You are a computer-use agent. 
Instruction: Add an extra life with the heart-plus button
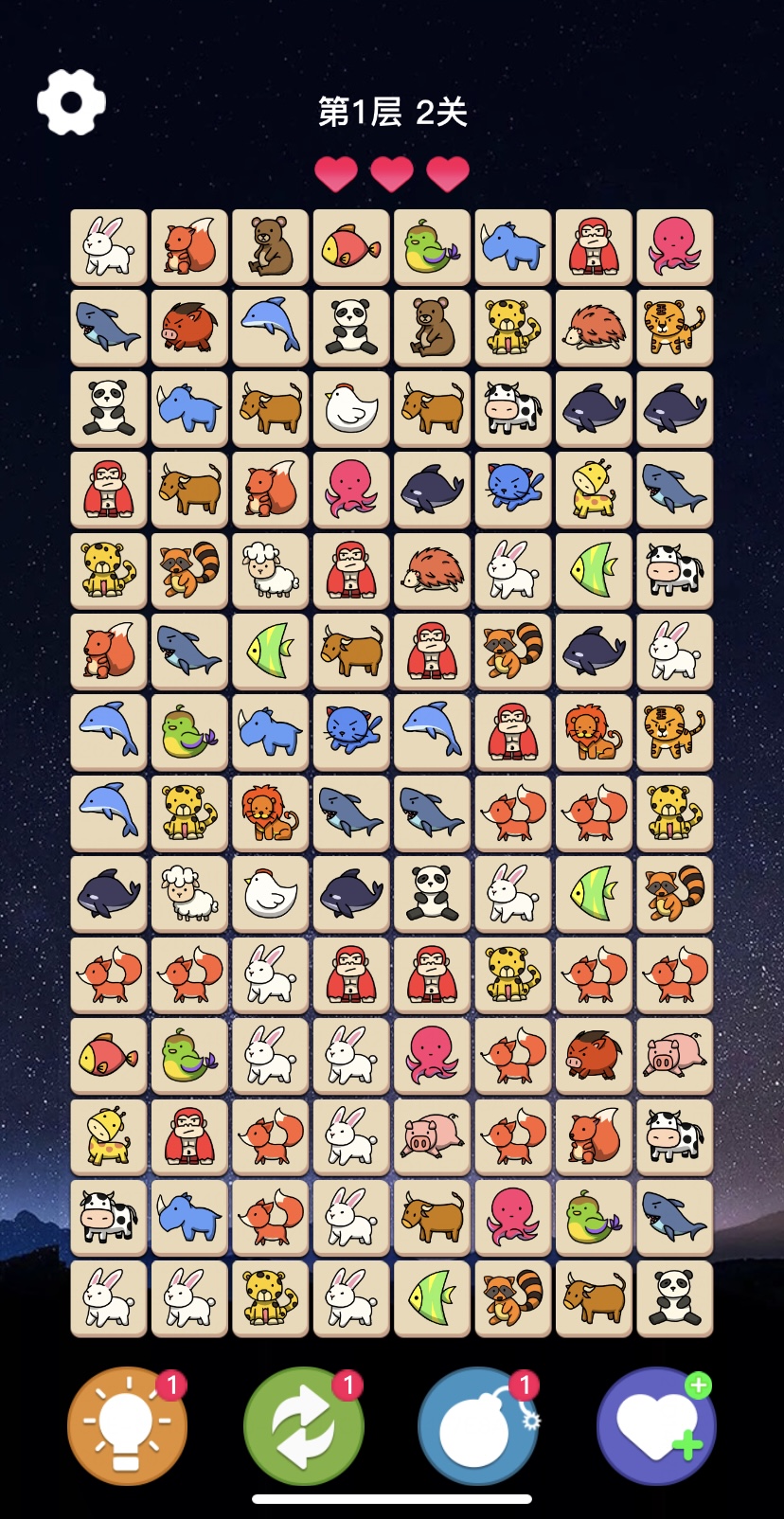point(655,1425)
